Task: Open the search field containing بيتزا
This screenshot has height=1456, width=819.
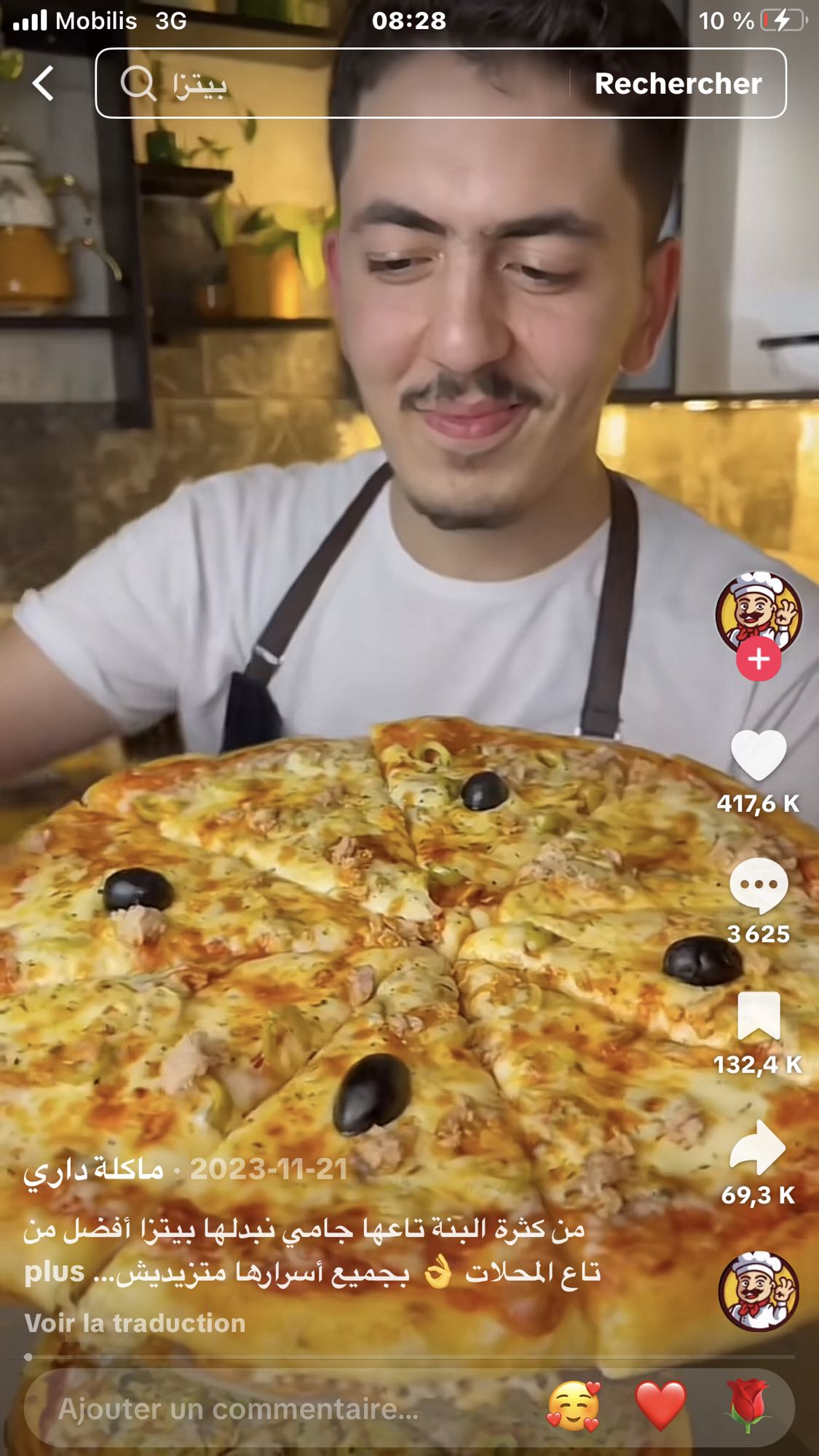Action: [342, 84]
